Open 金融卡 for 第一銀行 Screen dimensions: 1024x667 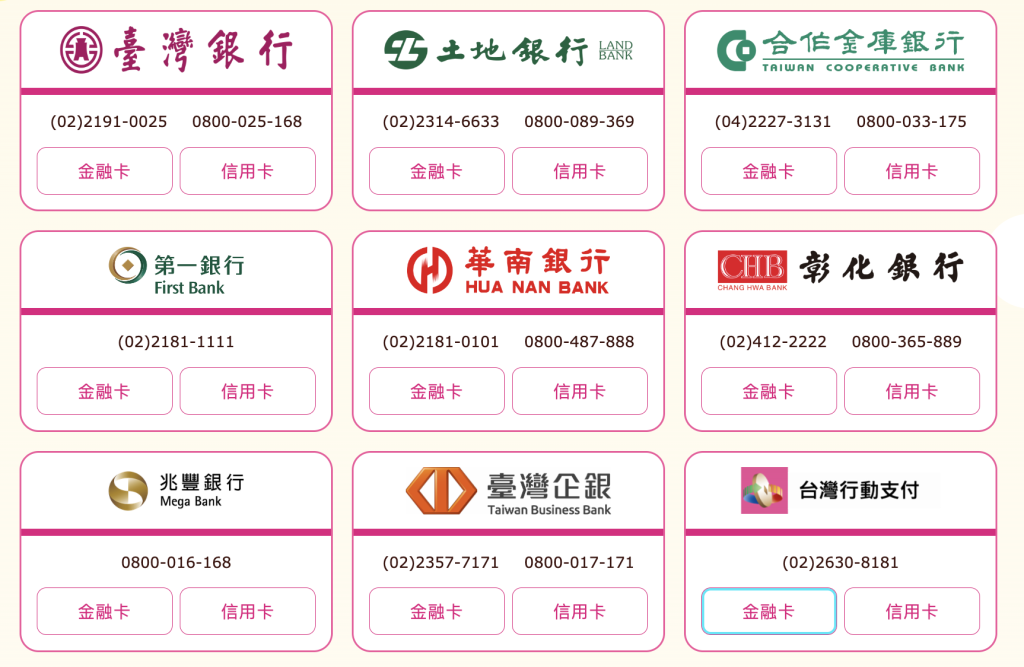[104, 391]
